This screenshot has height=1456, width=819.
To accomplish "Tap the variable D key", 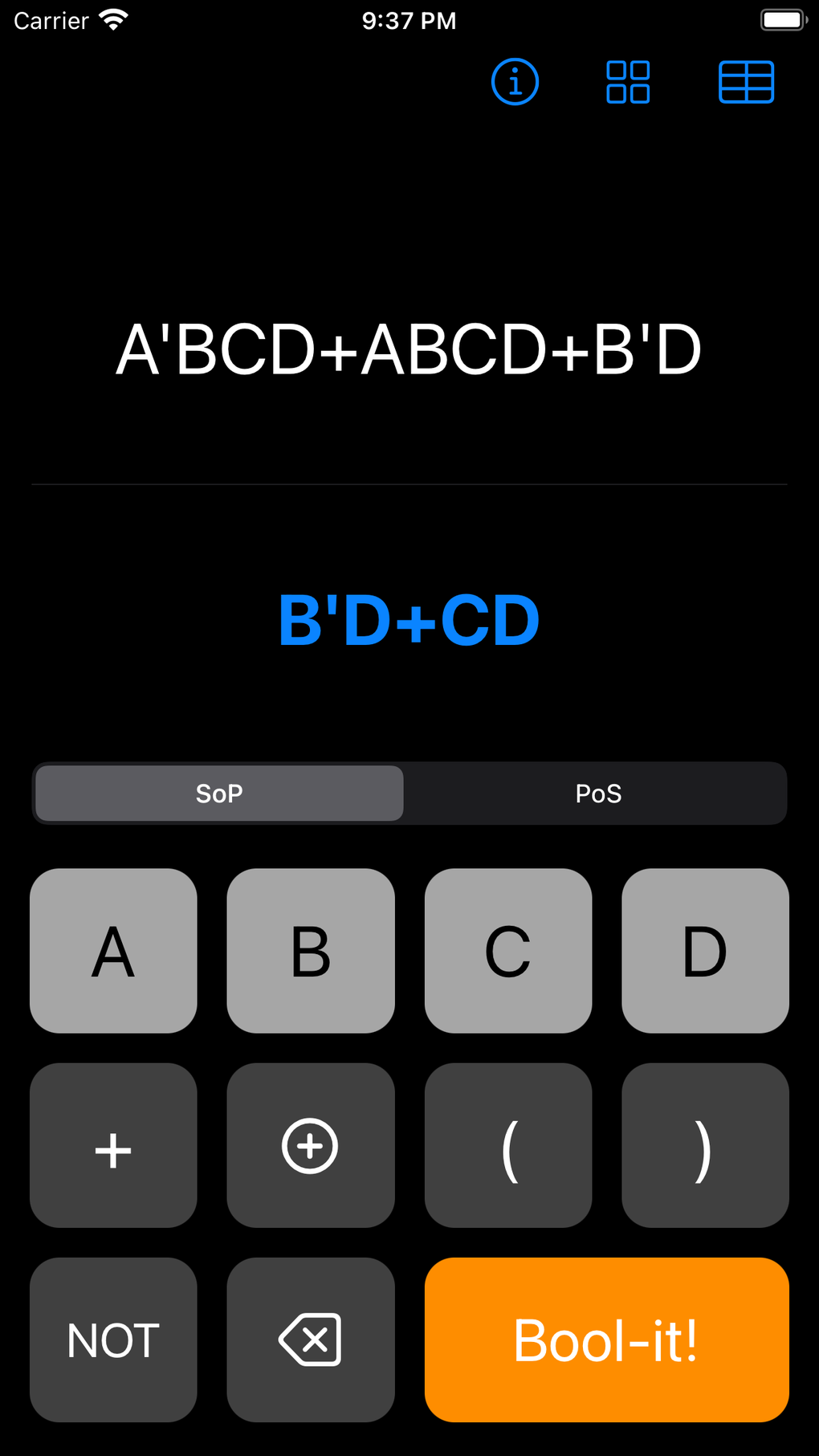I will pyautogui.click(x=705, y=951).
